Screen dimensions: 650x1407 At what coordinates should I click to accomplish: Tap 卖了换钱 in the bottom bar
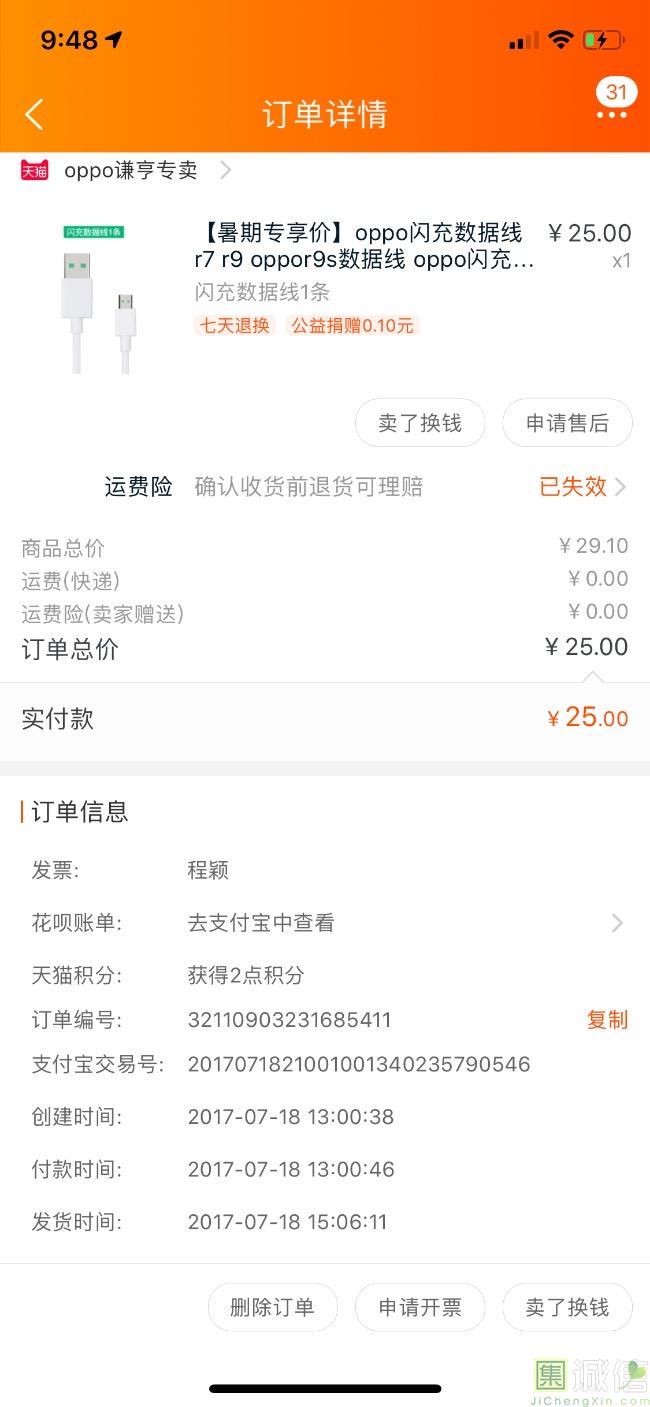tap(567, 1307)
